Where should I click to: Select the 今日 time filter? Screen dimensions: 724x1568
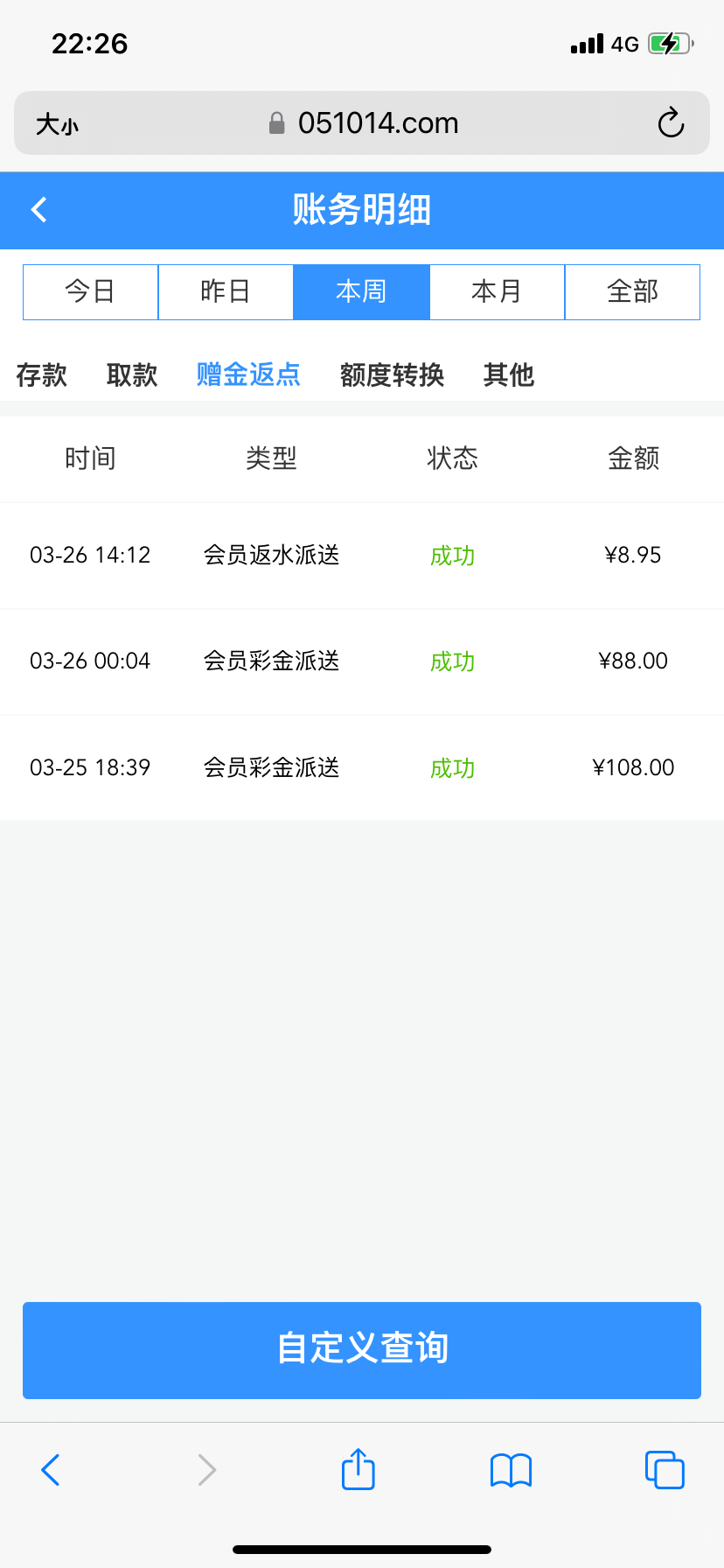pyautogui.click(x=90, y=291)
